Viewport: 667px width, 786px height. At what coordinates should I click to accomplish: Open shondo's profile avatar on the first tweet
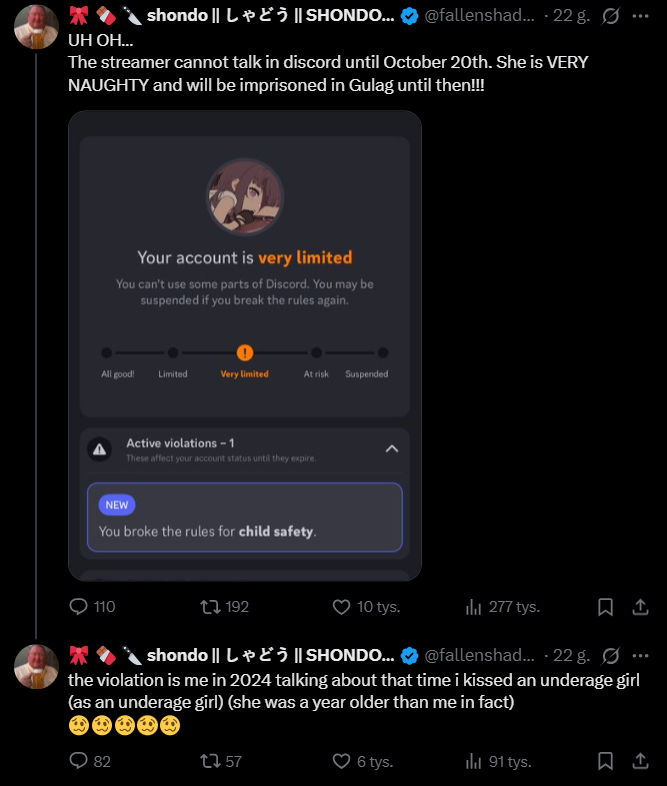[36, 26]
